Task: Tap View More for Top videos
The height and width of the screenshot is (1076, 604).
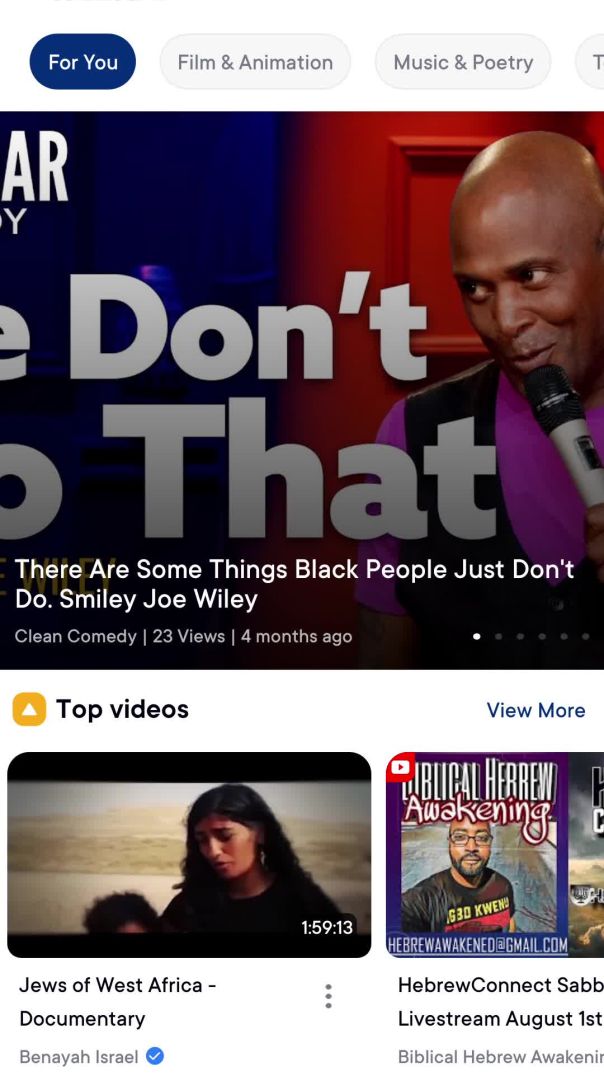Action: (535, 710)
